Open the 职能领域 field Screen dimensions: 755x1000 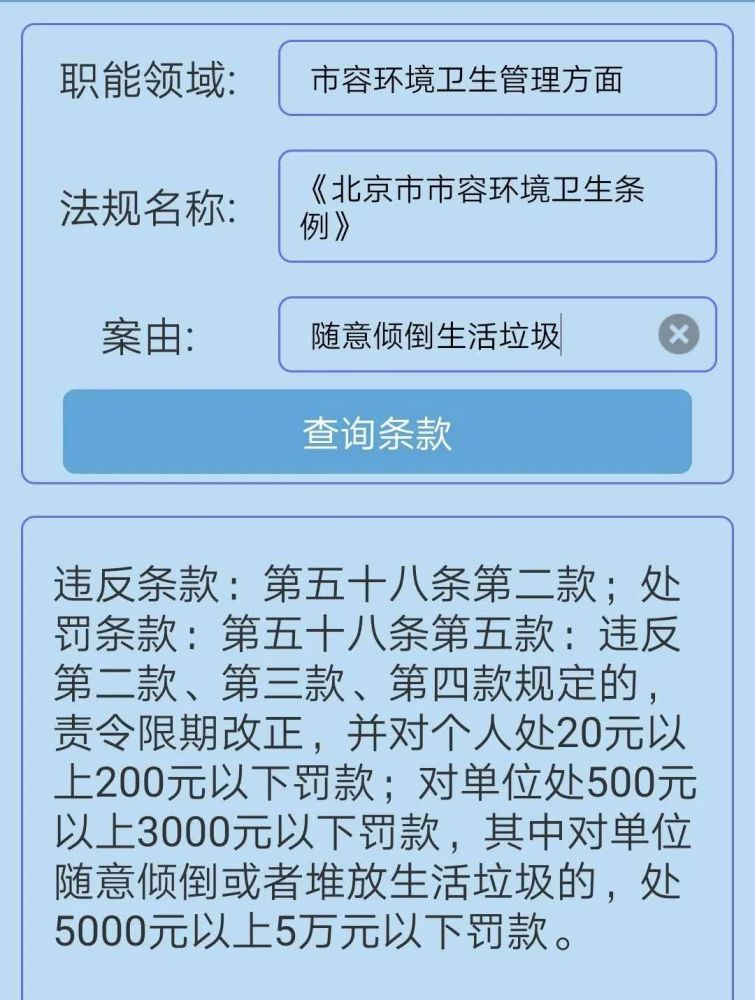497,78
